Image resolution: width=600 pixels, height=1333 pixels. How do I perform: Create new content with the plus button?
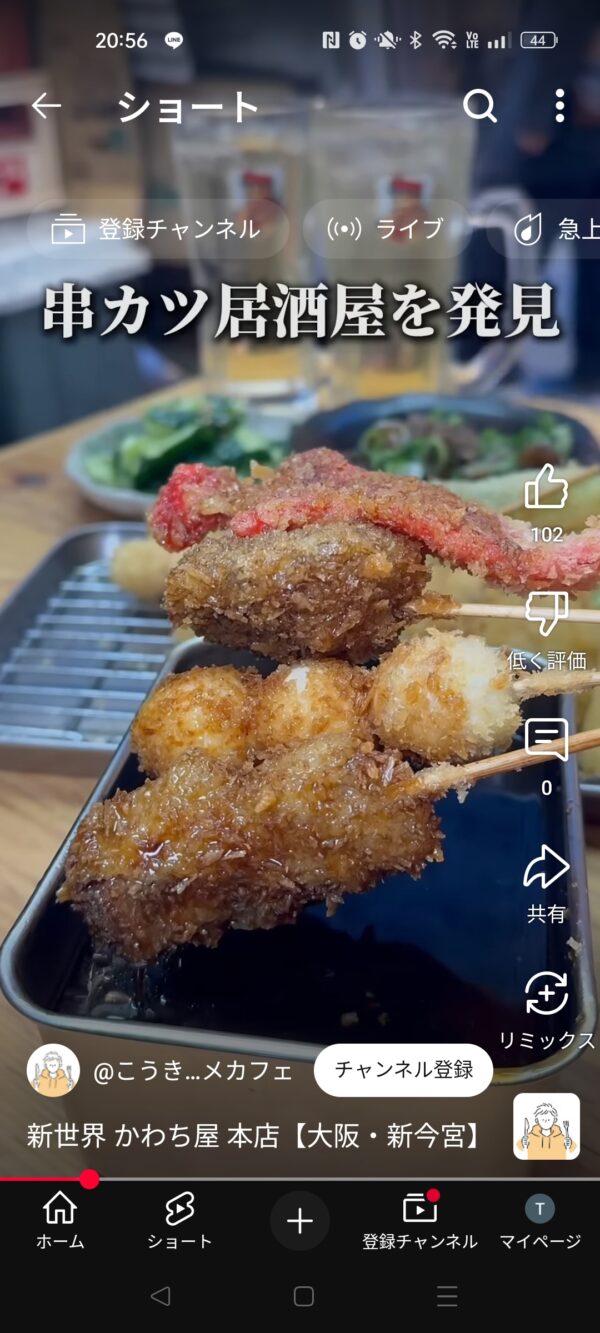300,1221
